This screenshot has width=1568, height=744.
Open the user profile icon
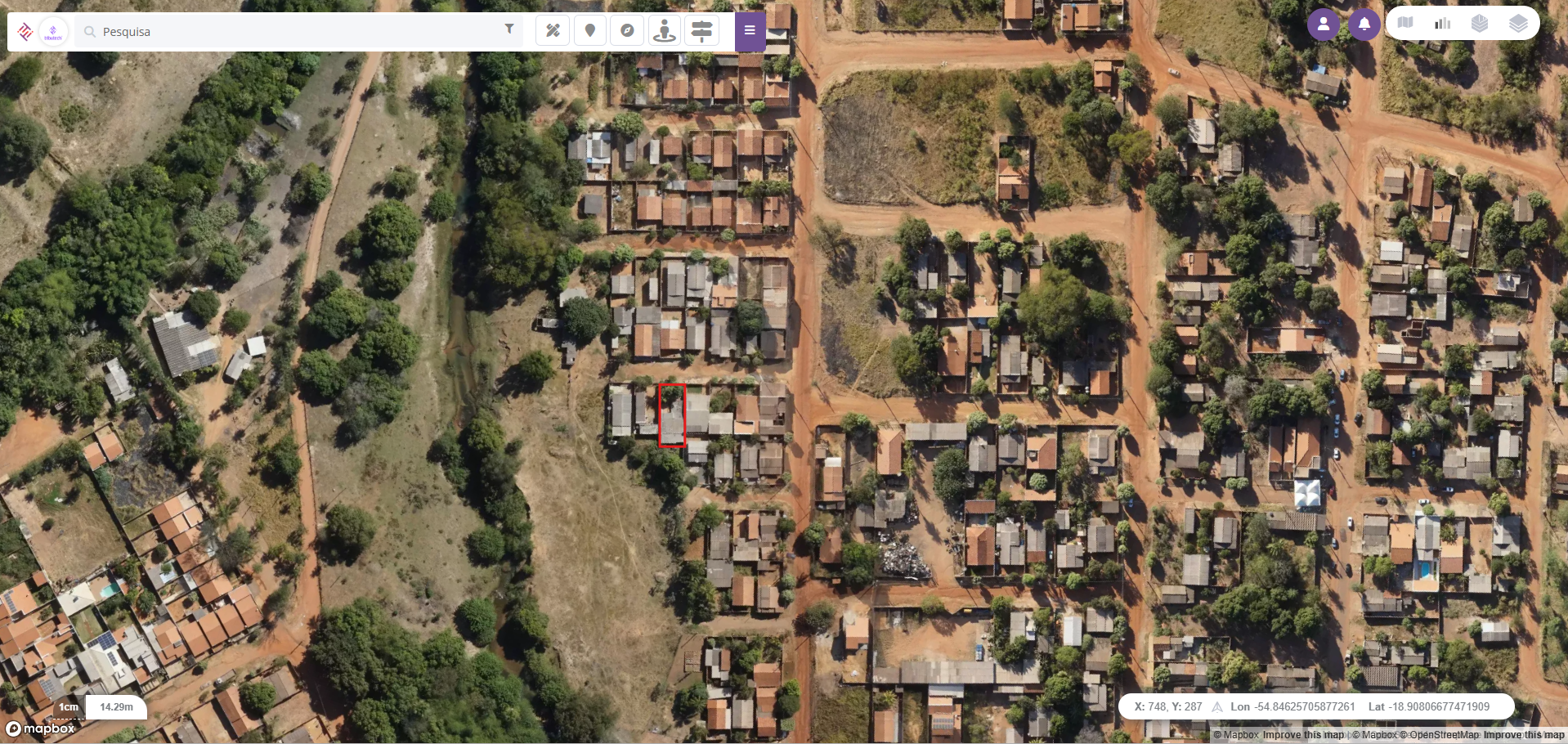click(1323, 25)
